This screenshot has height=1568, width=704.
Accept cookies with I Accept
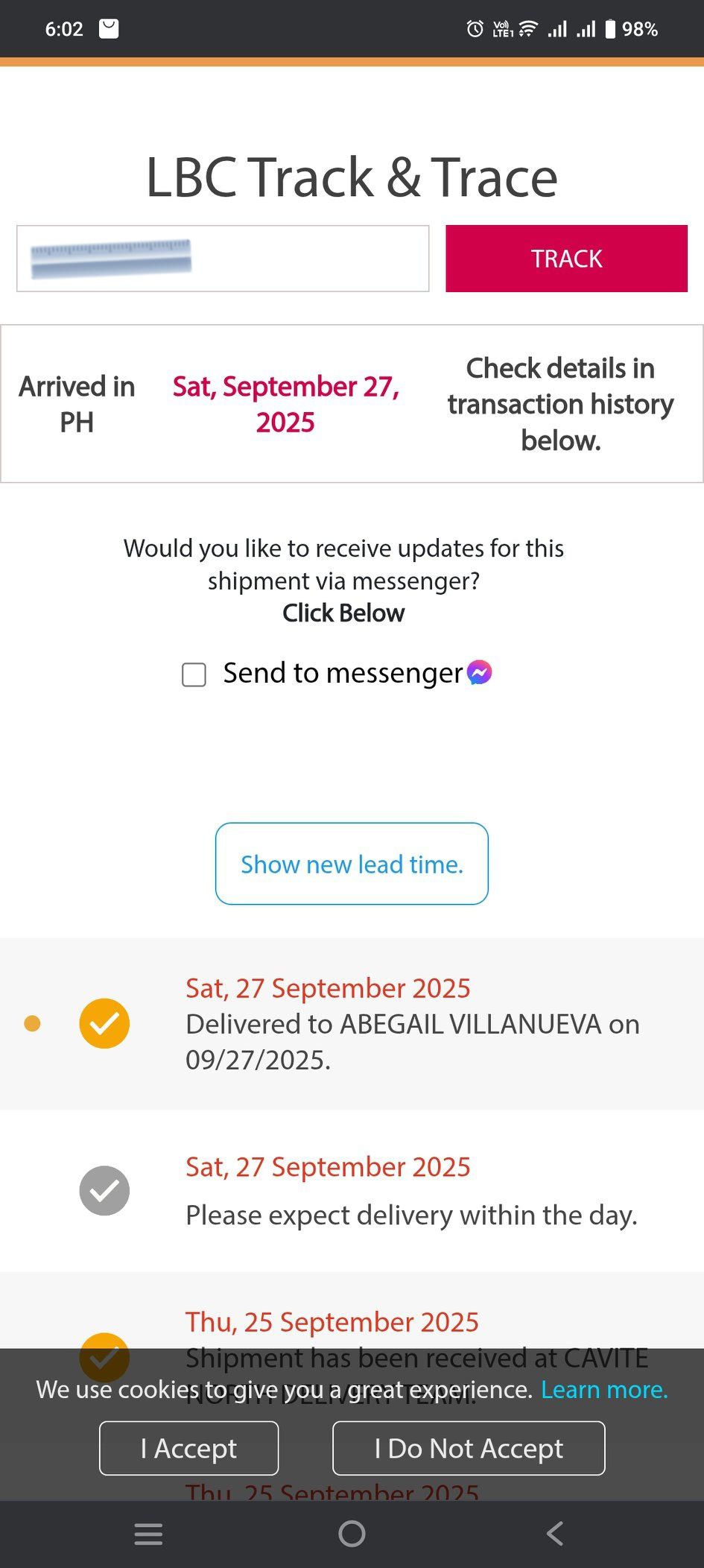point(188,1448)
